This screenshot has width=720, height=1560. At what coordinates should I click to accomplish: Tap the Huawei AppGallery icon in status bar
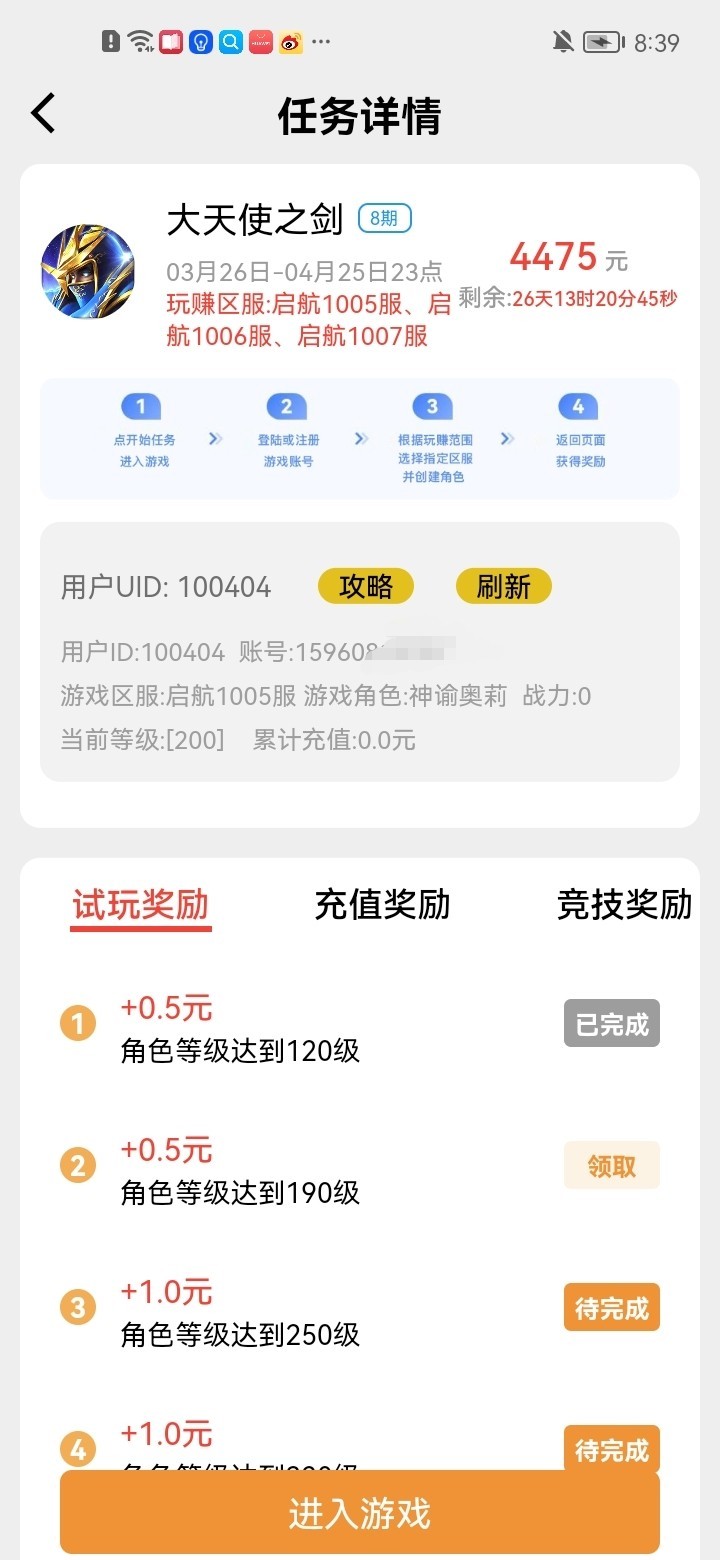click(261, 42)
